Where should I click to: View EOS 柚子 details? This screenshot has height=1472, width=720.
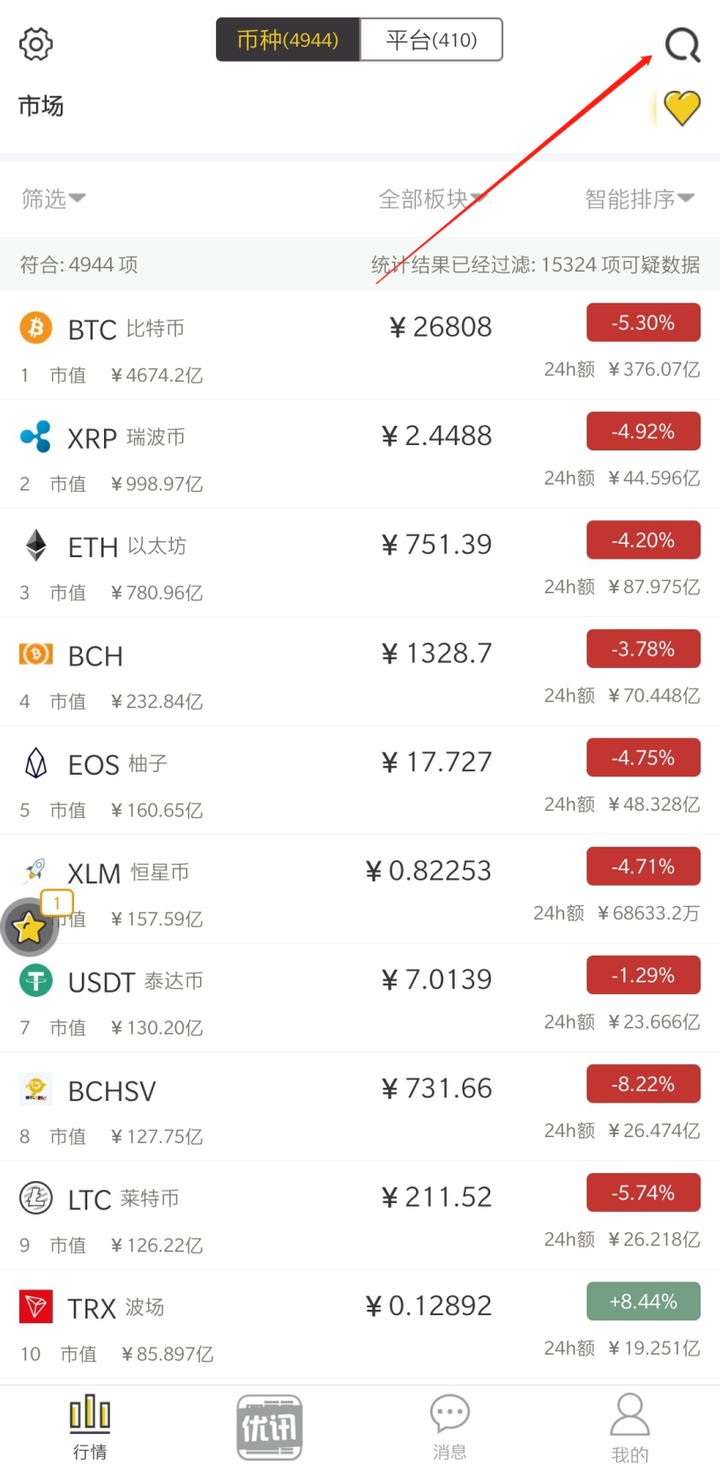pyautogui.click(x=360, y=781)
